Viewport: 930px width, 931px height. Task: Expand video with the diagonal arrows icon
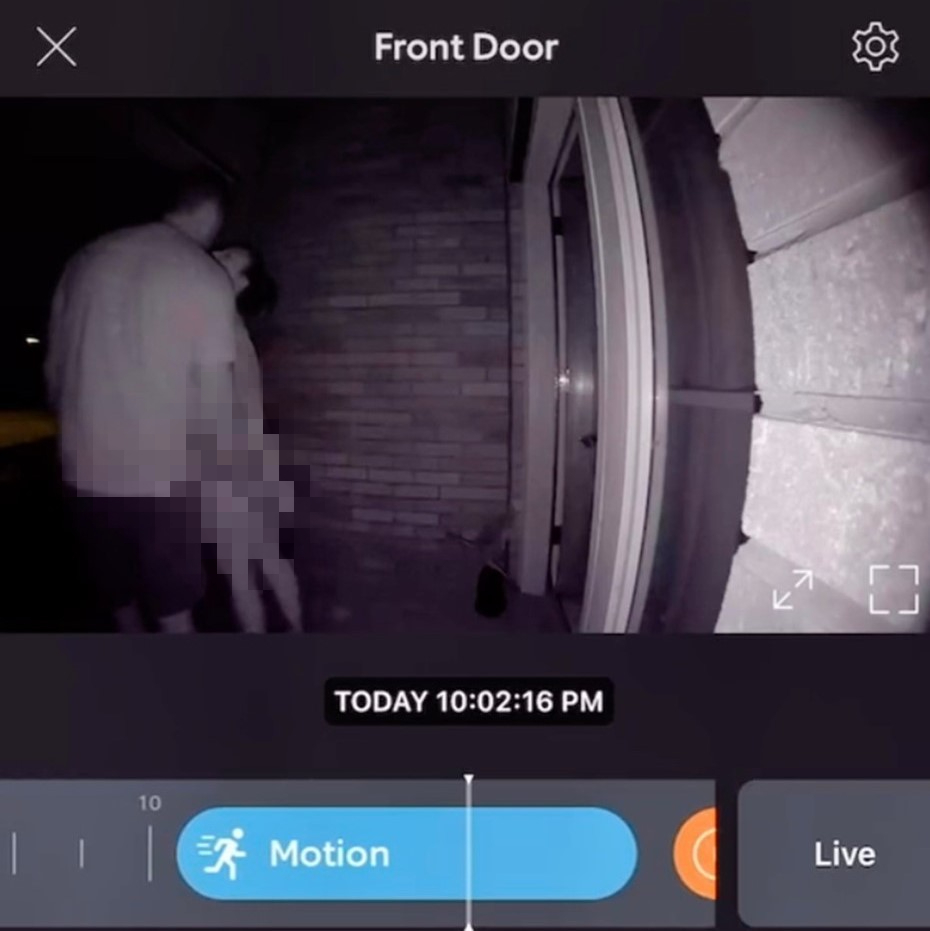793,589
